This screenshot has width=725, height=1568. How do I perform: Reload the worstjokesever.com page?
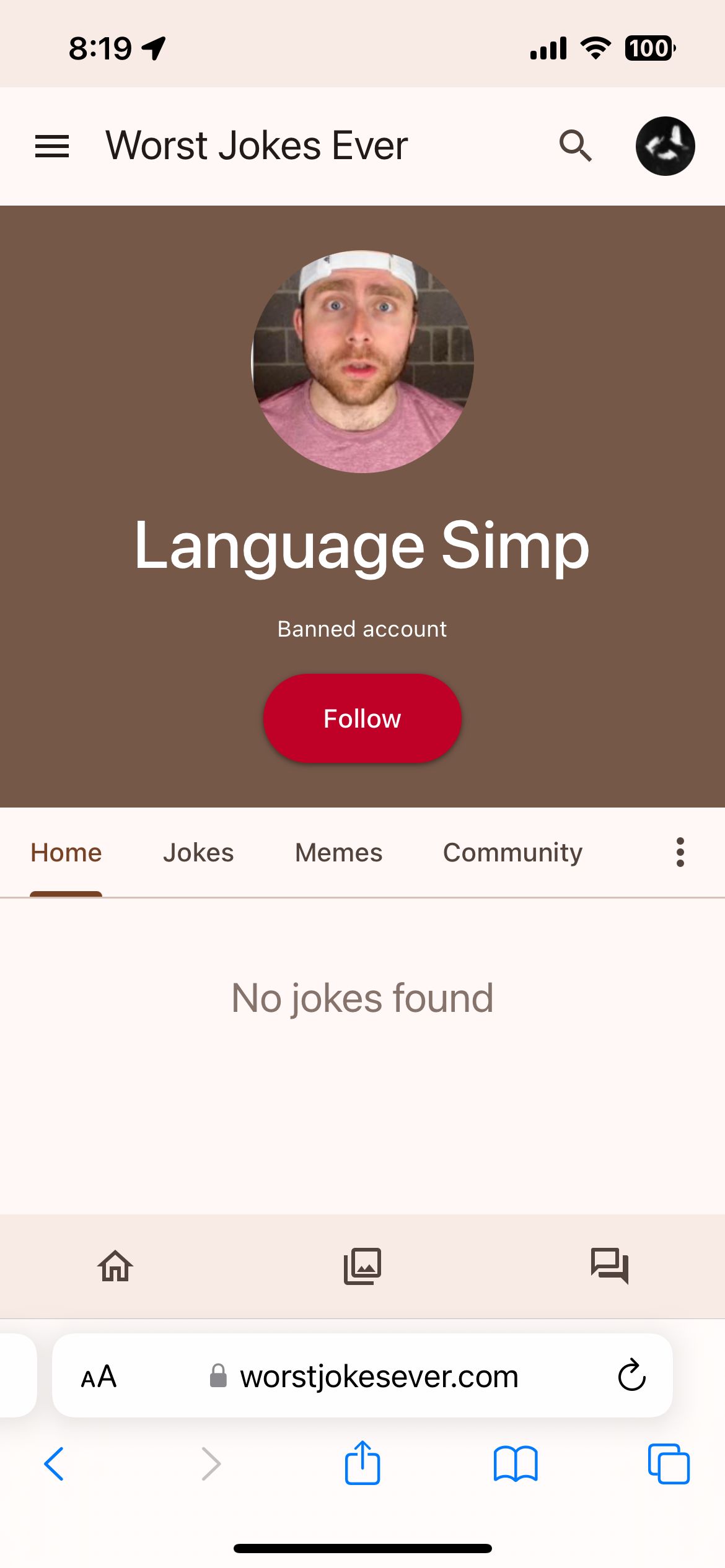pos(631,1375)
